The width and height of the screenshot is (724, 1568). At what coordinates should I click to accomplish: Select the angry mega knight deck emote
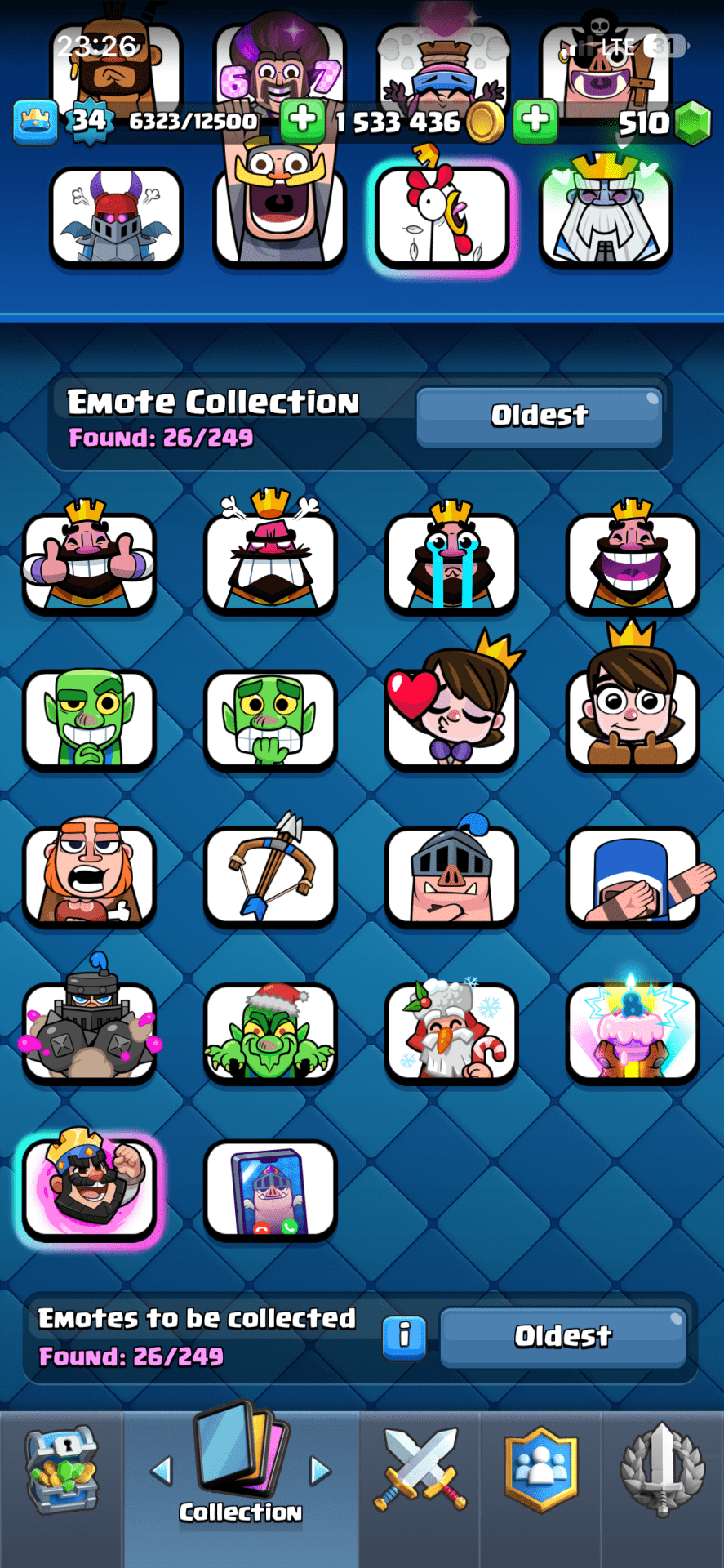click(116, 218)
